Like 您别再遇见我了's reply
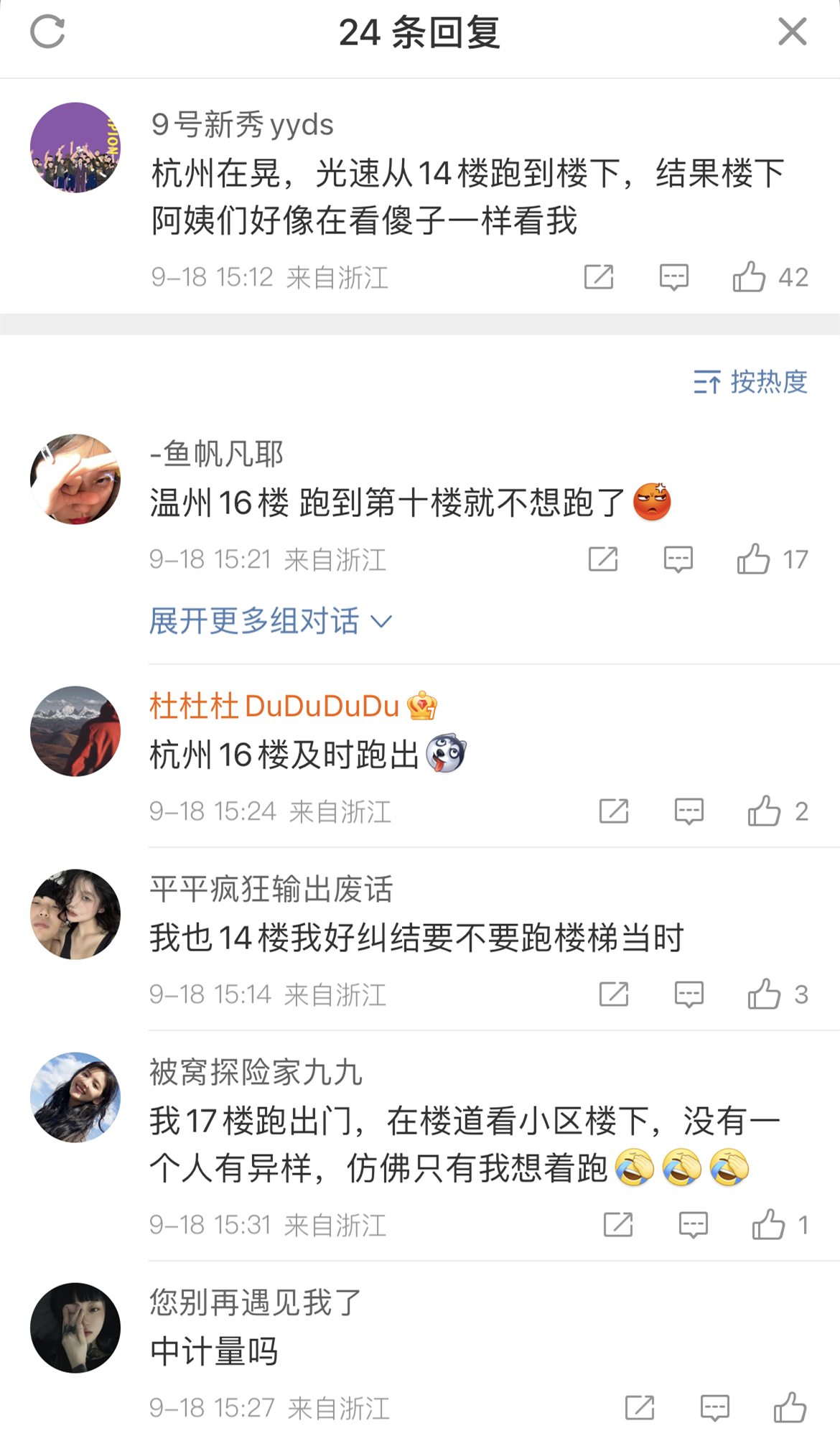Viewport: 840px width, 1436px height. 790,1408
